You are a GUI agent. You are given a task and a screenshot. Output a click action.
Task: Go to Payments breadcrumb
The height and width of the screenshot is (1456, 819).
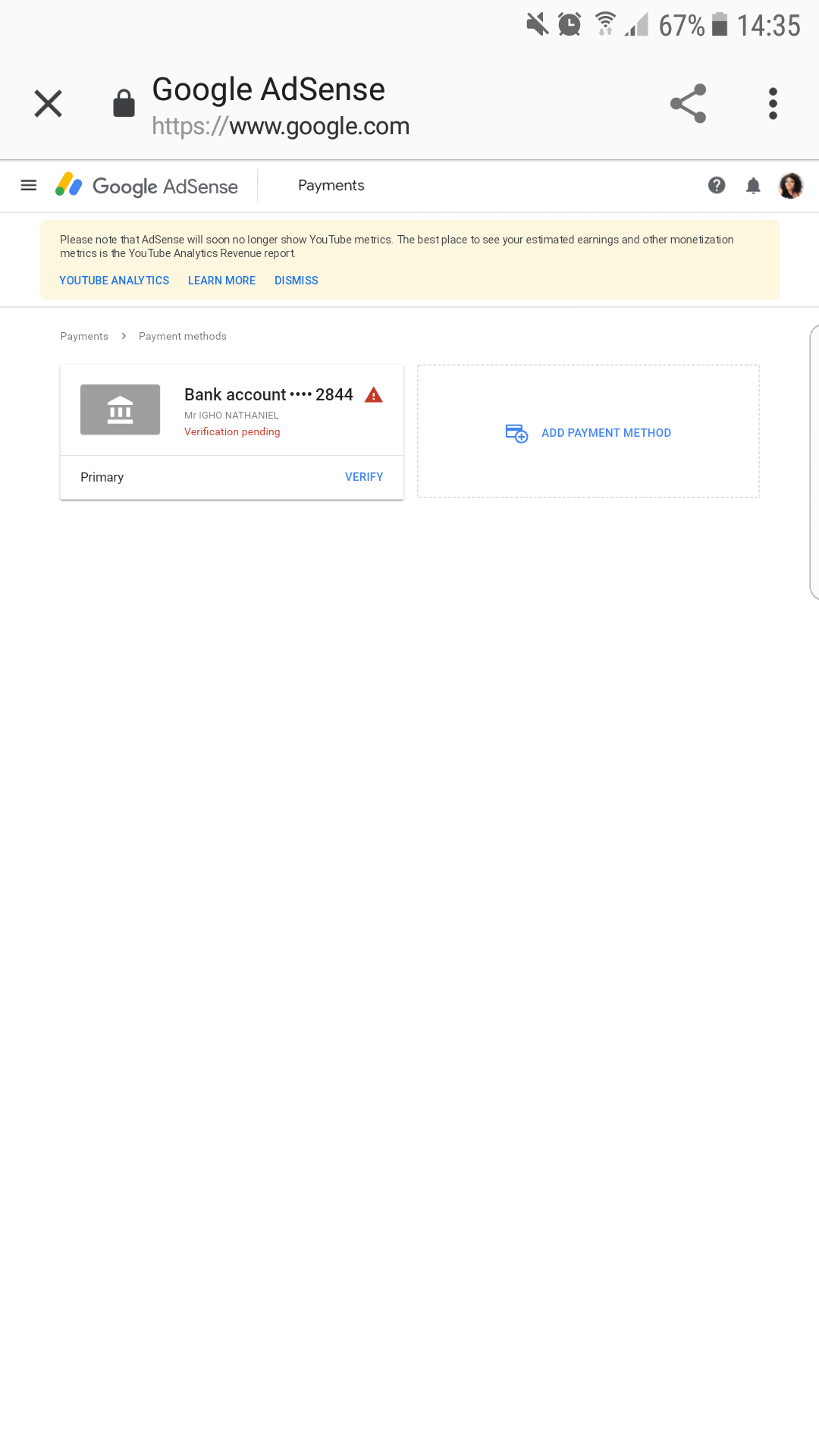tap(84, 336)
